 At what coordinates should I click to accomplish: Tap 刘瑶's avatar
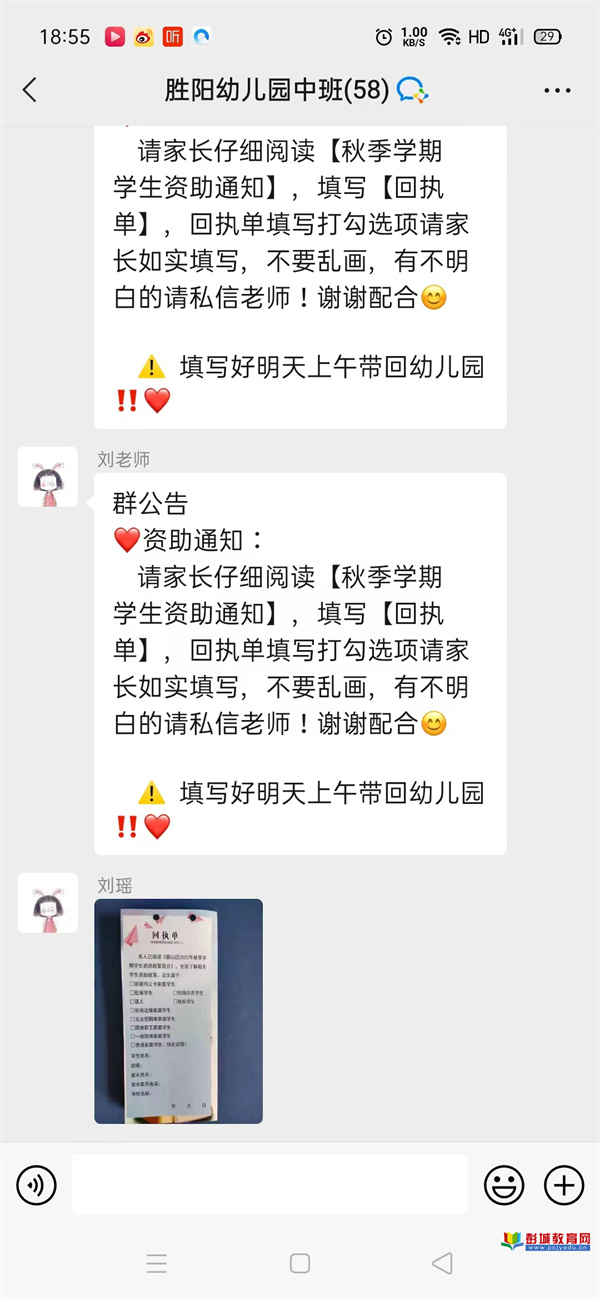(x=48, y=903)
